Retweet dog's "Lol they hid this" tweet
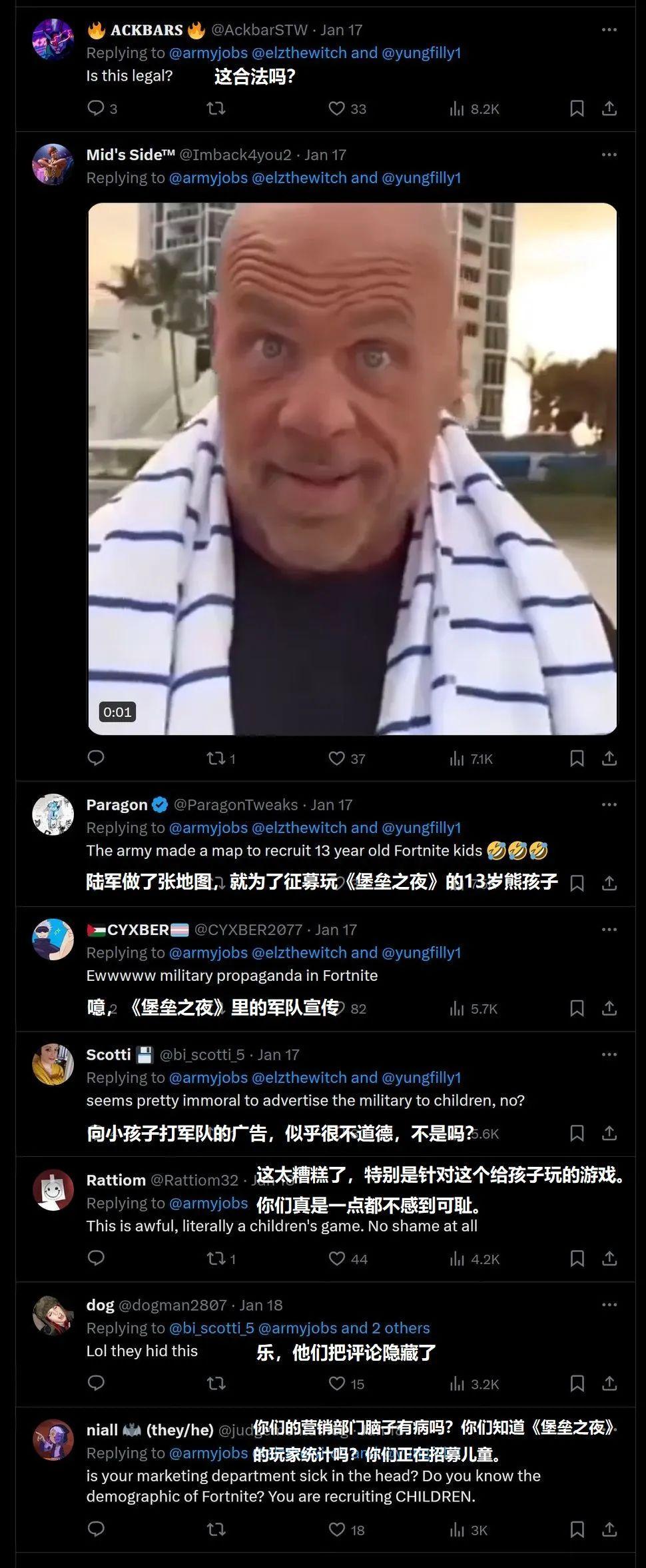Image resolution: width=646 pixels, height=1568 pixels. (216, 1383)
